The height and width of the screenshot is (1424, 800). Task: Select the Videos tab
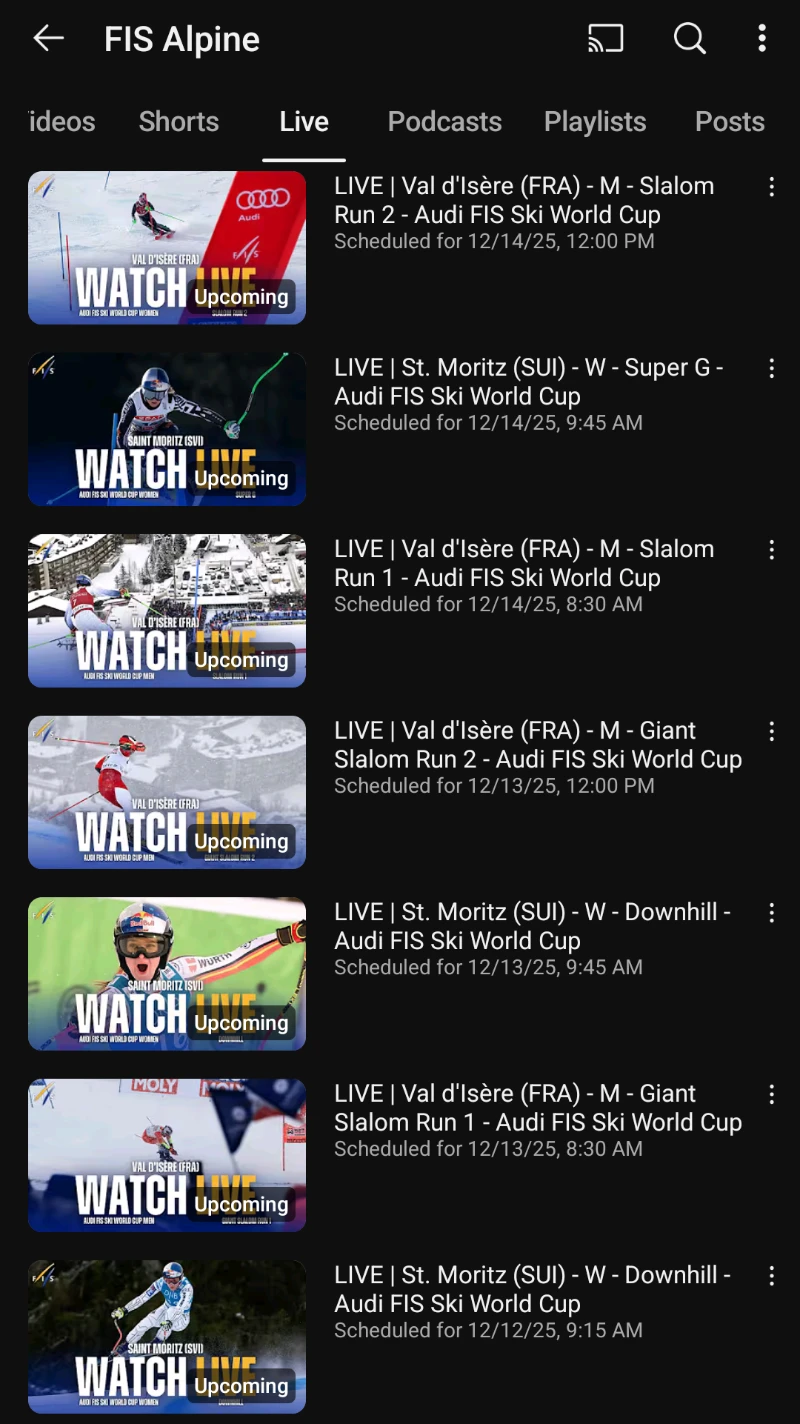click(62, 122)
